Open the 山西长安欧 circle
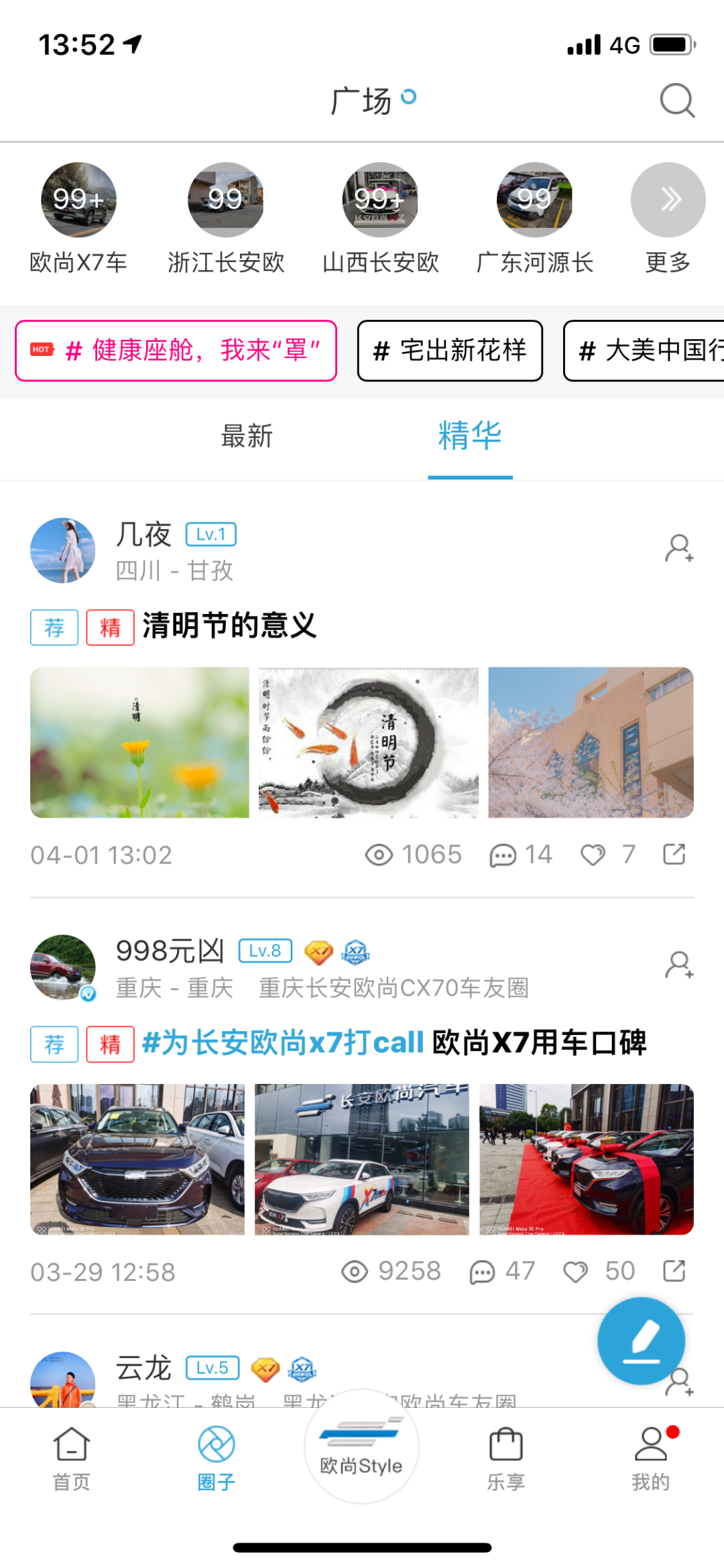 (x=380, y=200)
